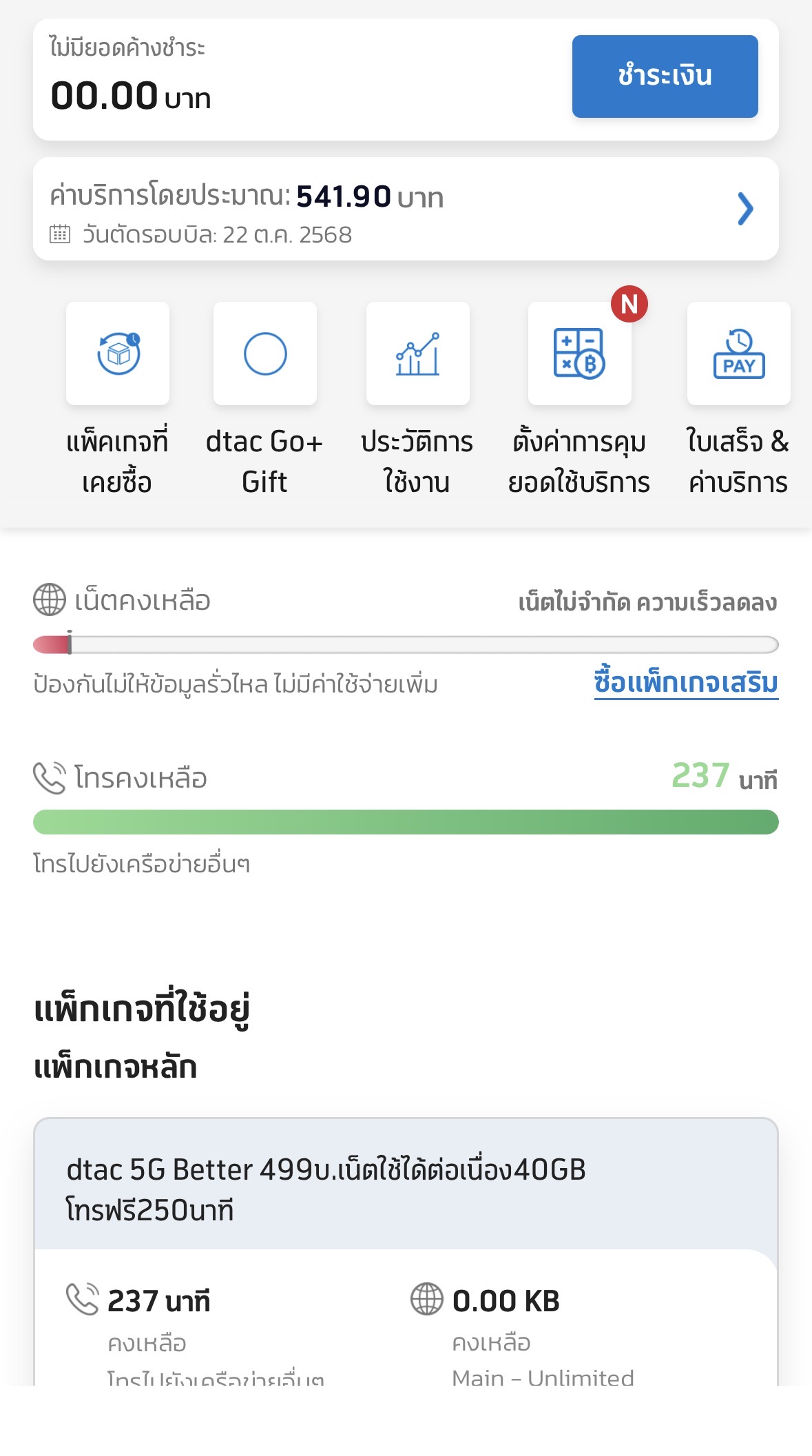The height and width of the screenshot is (1456, 812).
Task: Open the dtac 5G Better 499 package card
Action: pos(406,1189)
